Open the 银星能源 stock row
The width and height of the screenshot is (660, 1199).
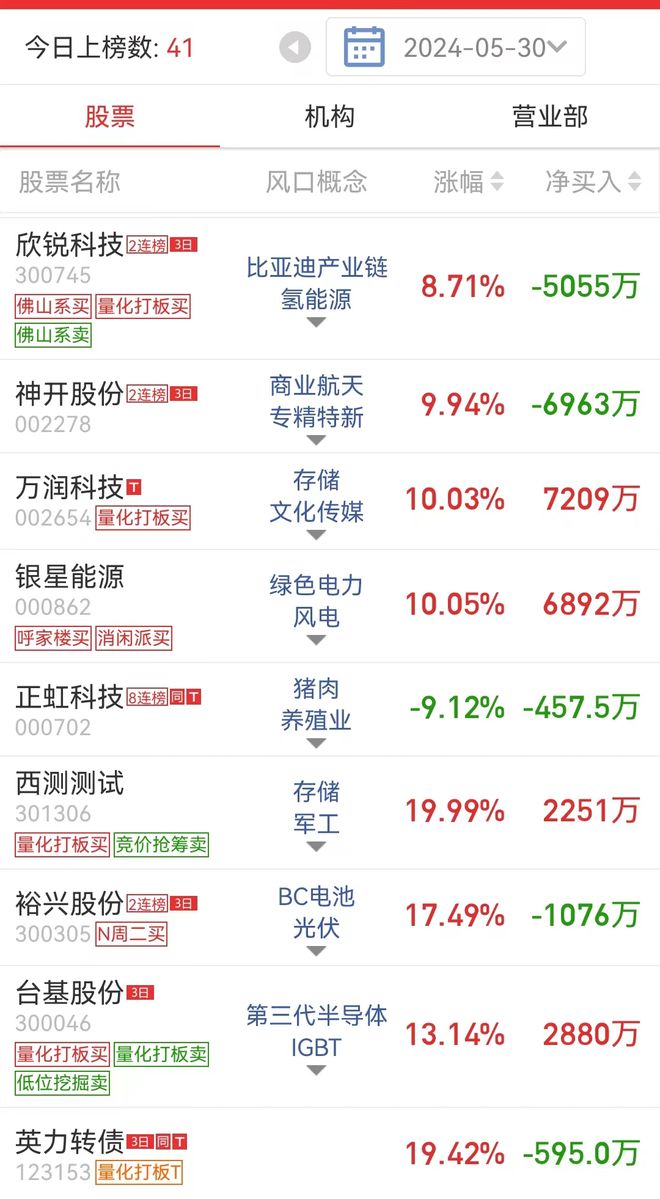click(70, 577)
